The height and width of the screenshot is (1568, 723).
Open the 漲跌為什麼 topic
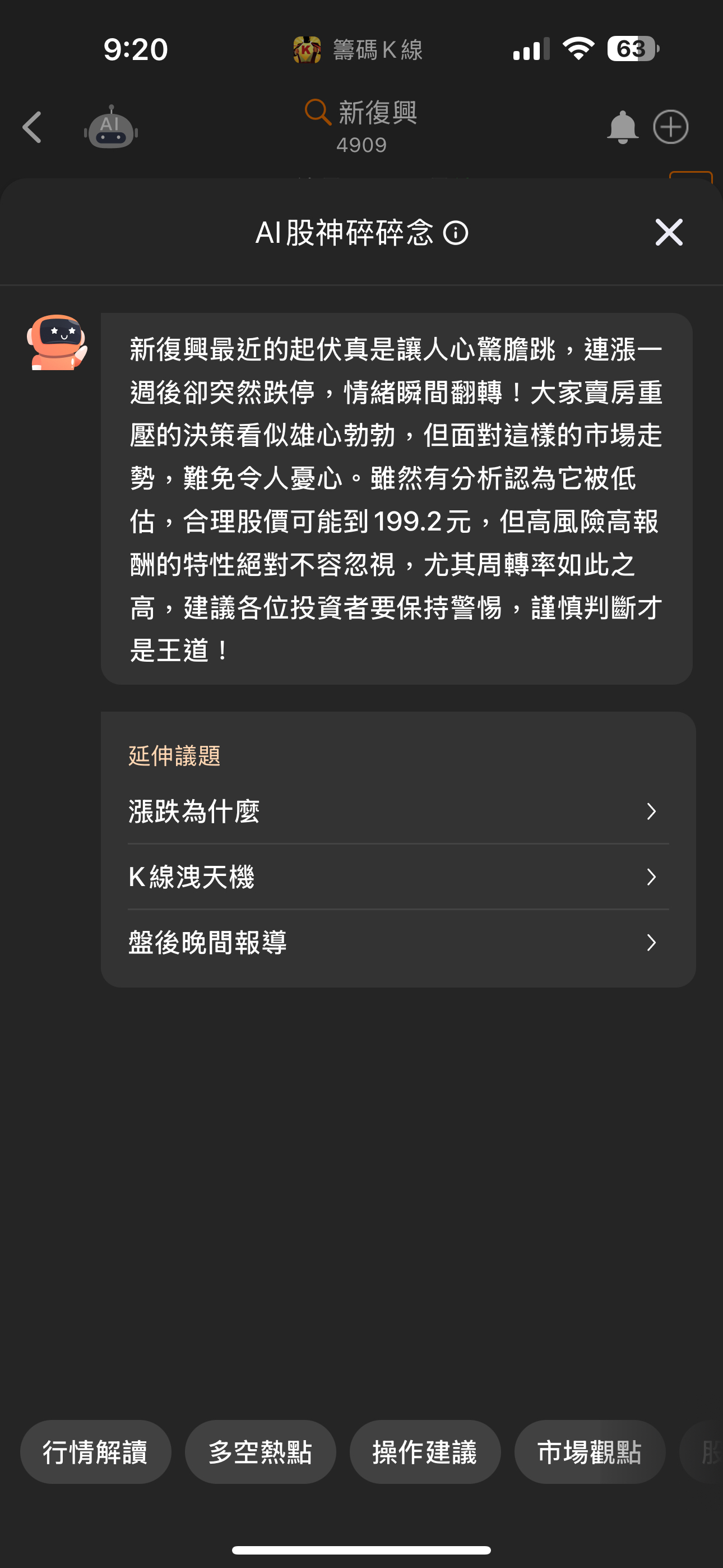[398, 811]
